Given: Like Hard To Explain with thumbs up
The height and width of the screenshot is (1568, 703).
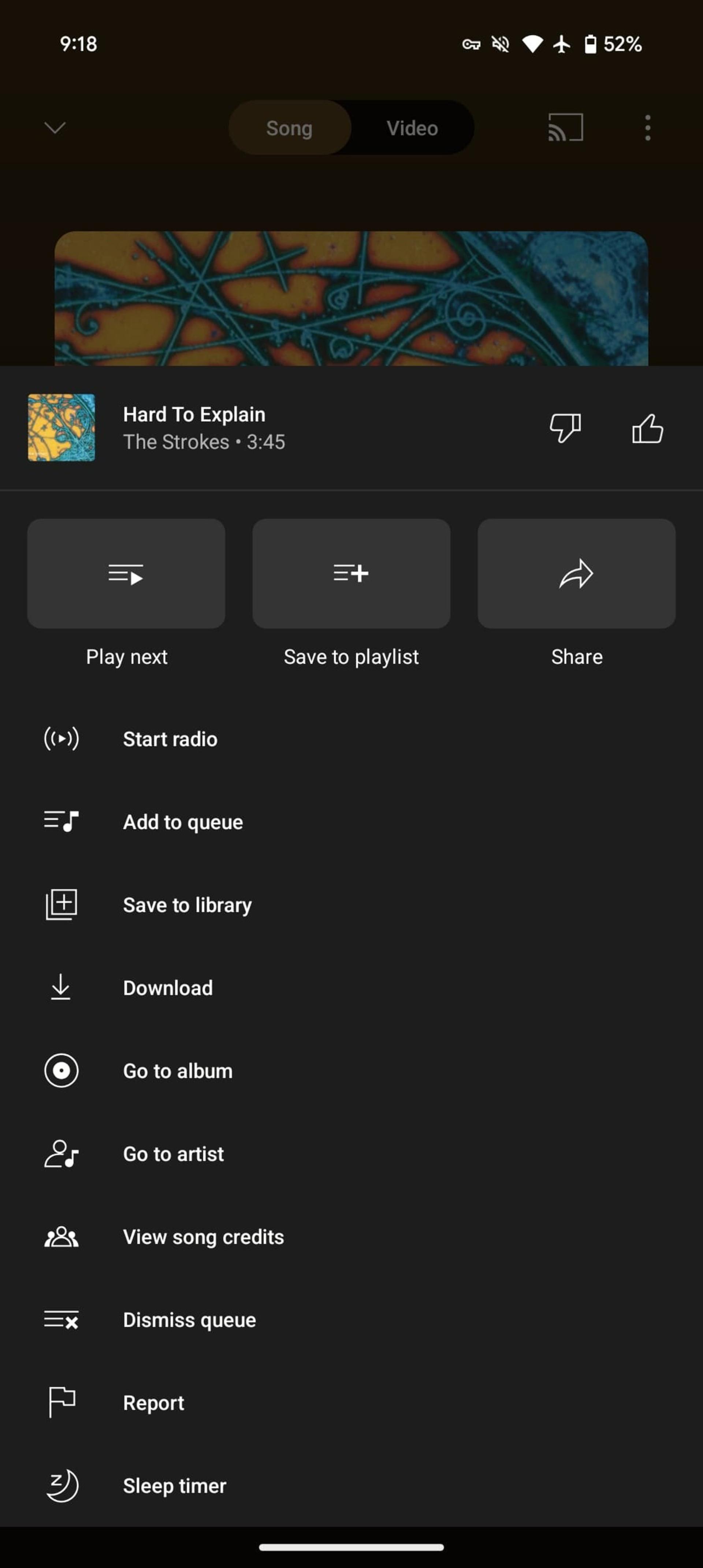Looking at the screenshot, I should pyautogui.click(x=647, y=428).
